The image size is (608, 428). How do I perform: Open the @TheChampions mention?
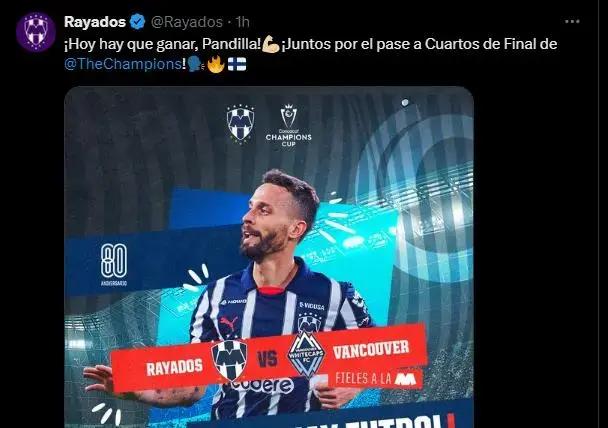click(x=124, y=64)
